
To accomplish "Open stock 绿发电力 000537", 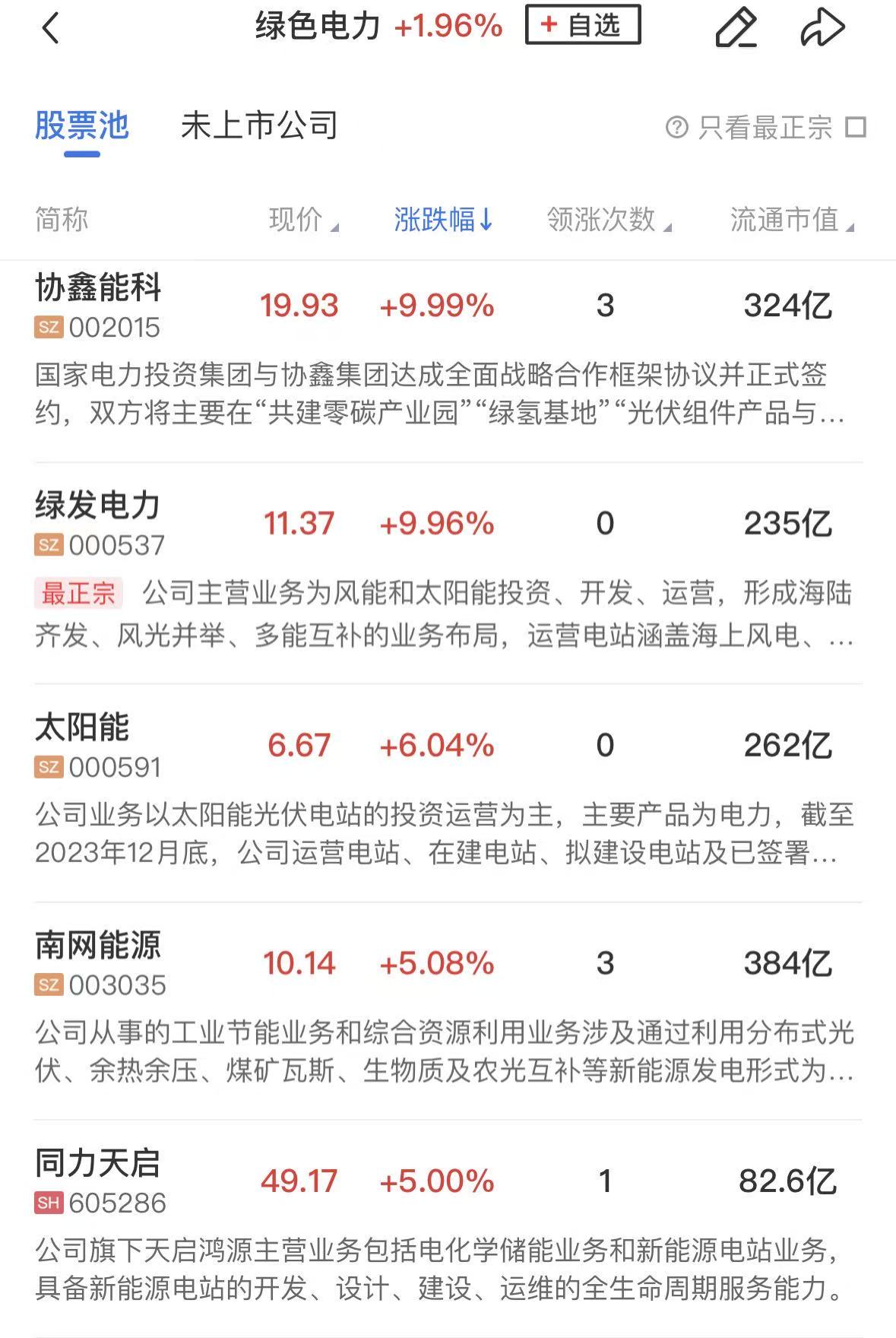I will click(x=98, y=524).
